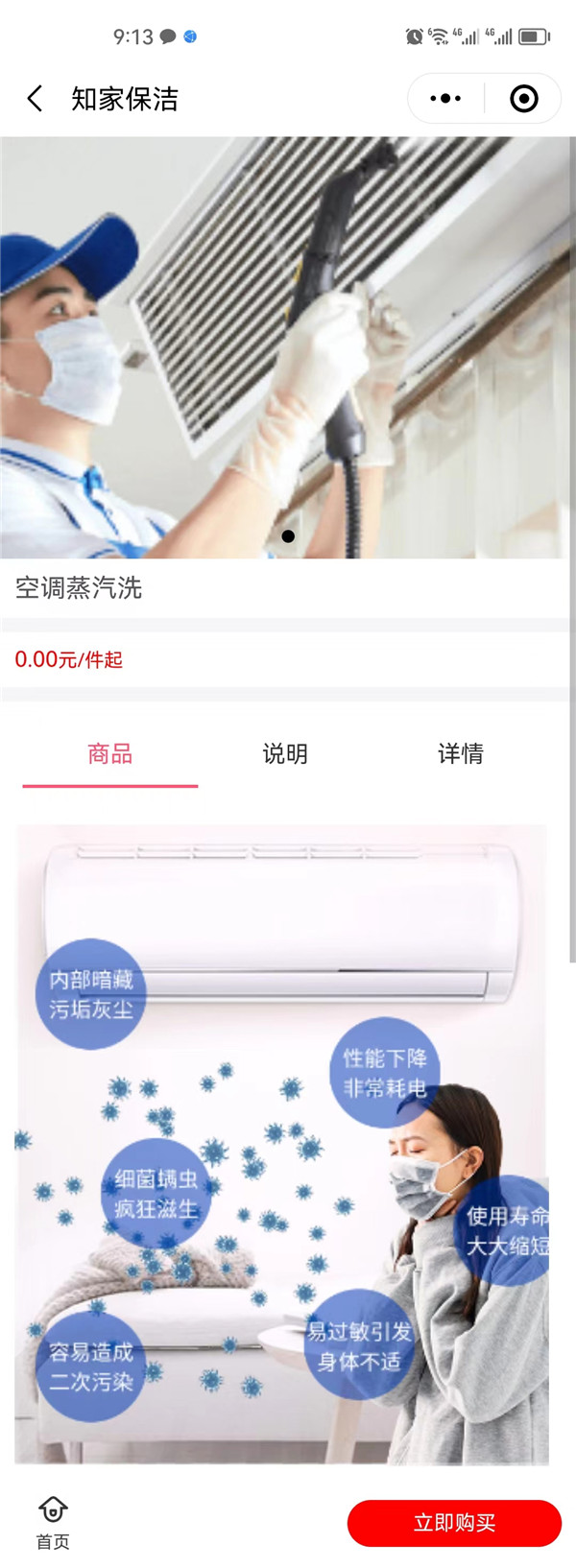Switch to the 详情 tab
Screen dimensions: 576x1568
(461, 754)
